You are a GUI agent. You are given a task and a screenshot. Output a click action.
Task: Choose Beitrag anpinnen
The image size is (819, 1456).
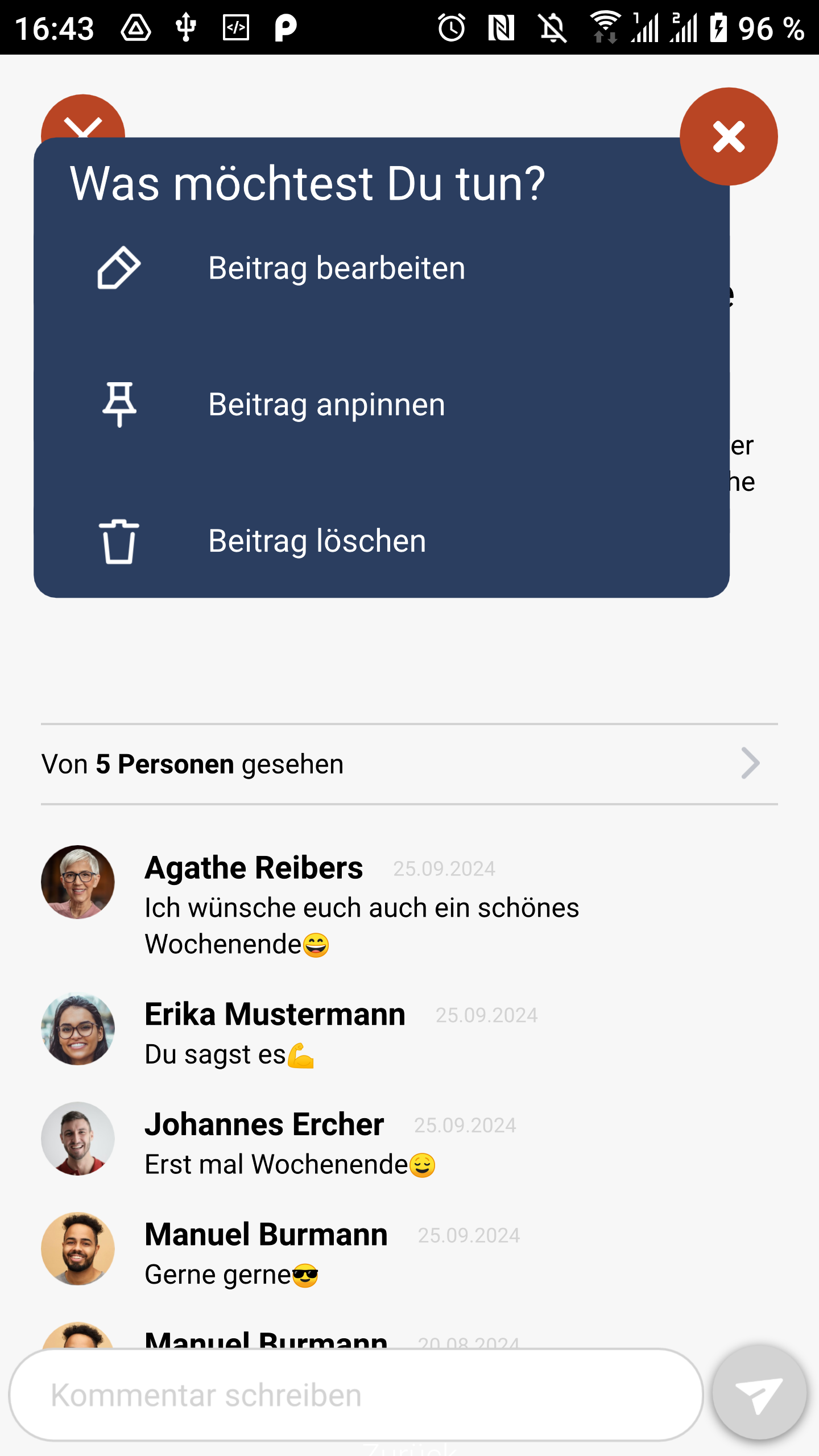point(326,404)
